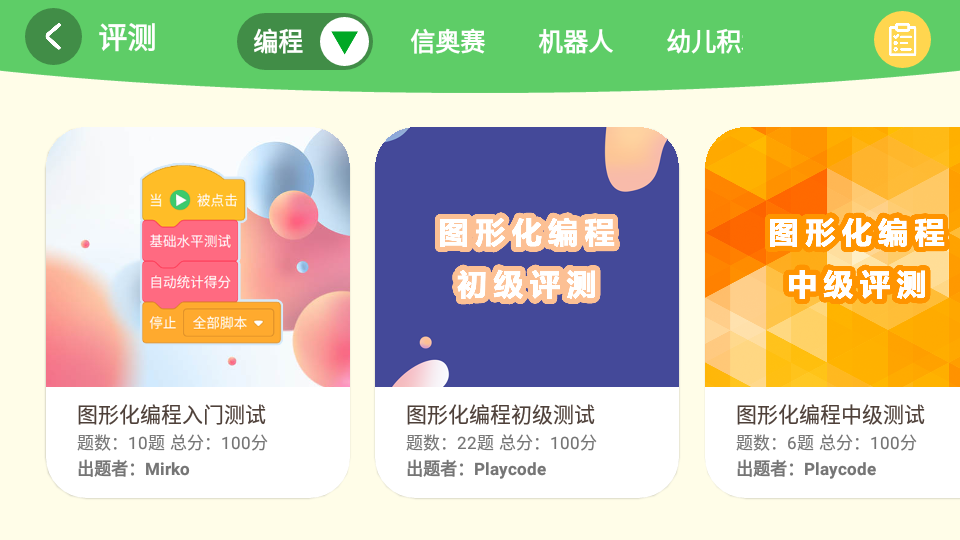This screenshot has width=960, height=540.
Task: Open 图形化编程初级测试 card
Action: tap(527, 312)
